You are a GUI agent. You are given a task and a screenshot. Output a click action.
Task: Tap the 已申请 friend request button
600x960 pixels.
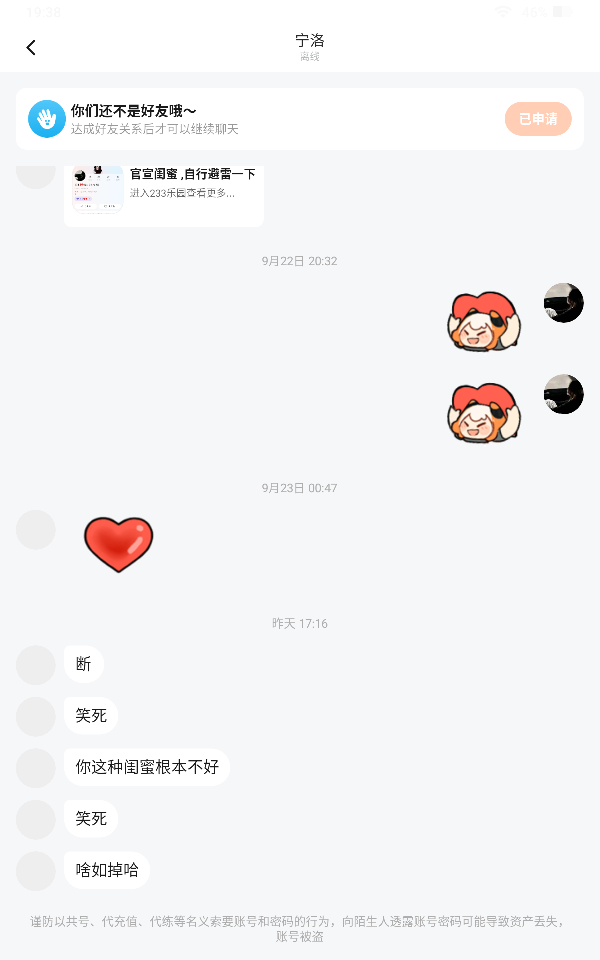coord(538,119)
